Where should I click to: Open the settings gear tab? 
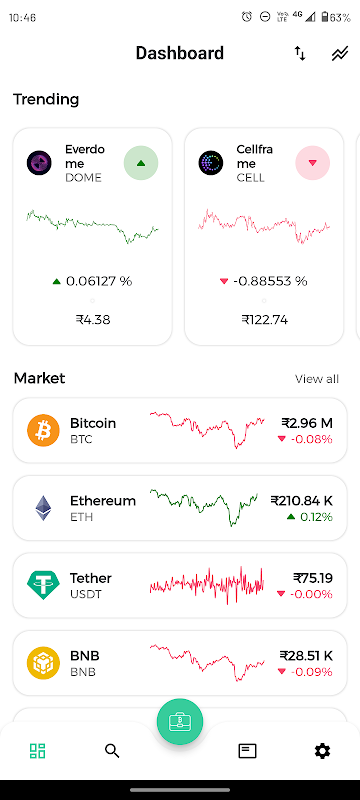[322, 751]
